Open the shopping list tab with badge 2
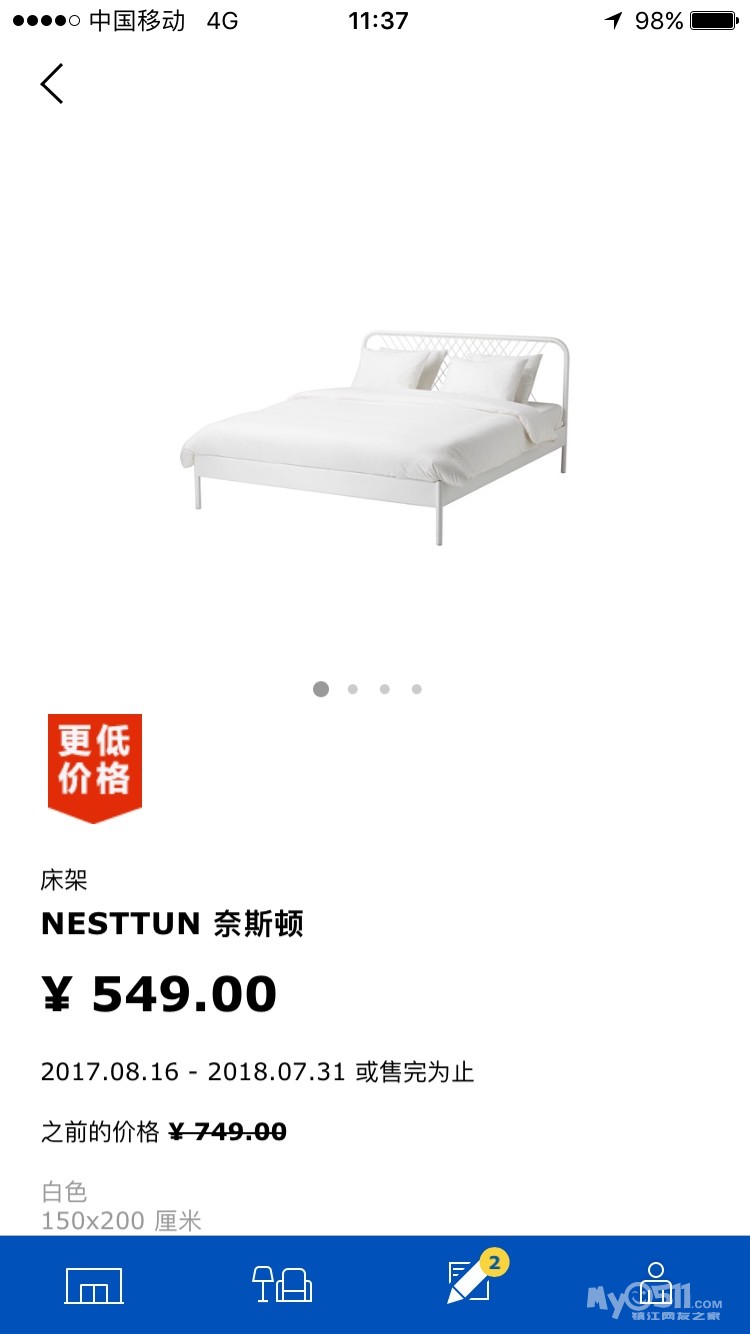750x1334 pixels. click(x=474, y=1280)
